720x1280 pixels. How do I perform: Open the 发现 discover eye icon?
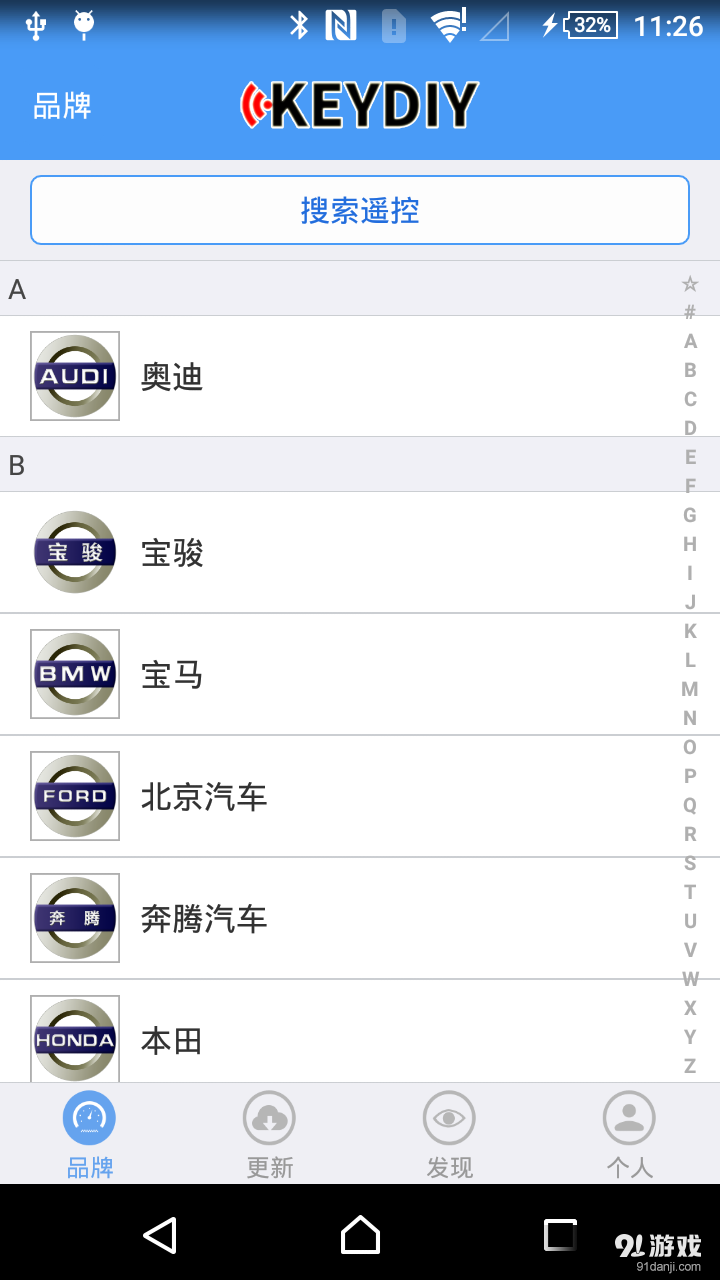click(449, 1117)
